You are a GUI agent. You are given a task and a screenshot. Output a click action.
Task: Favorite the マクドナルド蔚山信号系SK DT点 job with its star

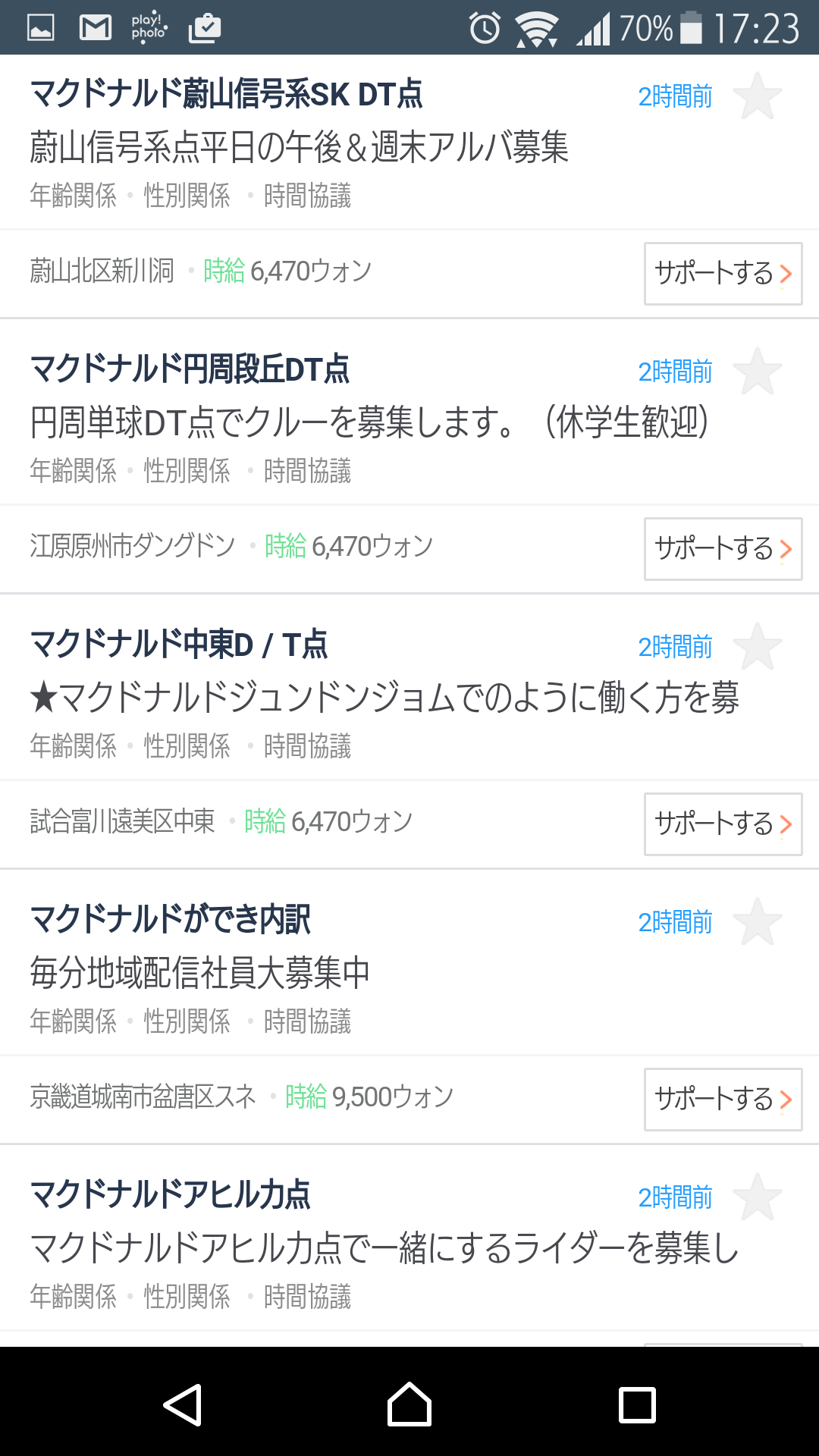(x=758, y=96)
